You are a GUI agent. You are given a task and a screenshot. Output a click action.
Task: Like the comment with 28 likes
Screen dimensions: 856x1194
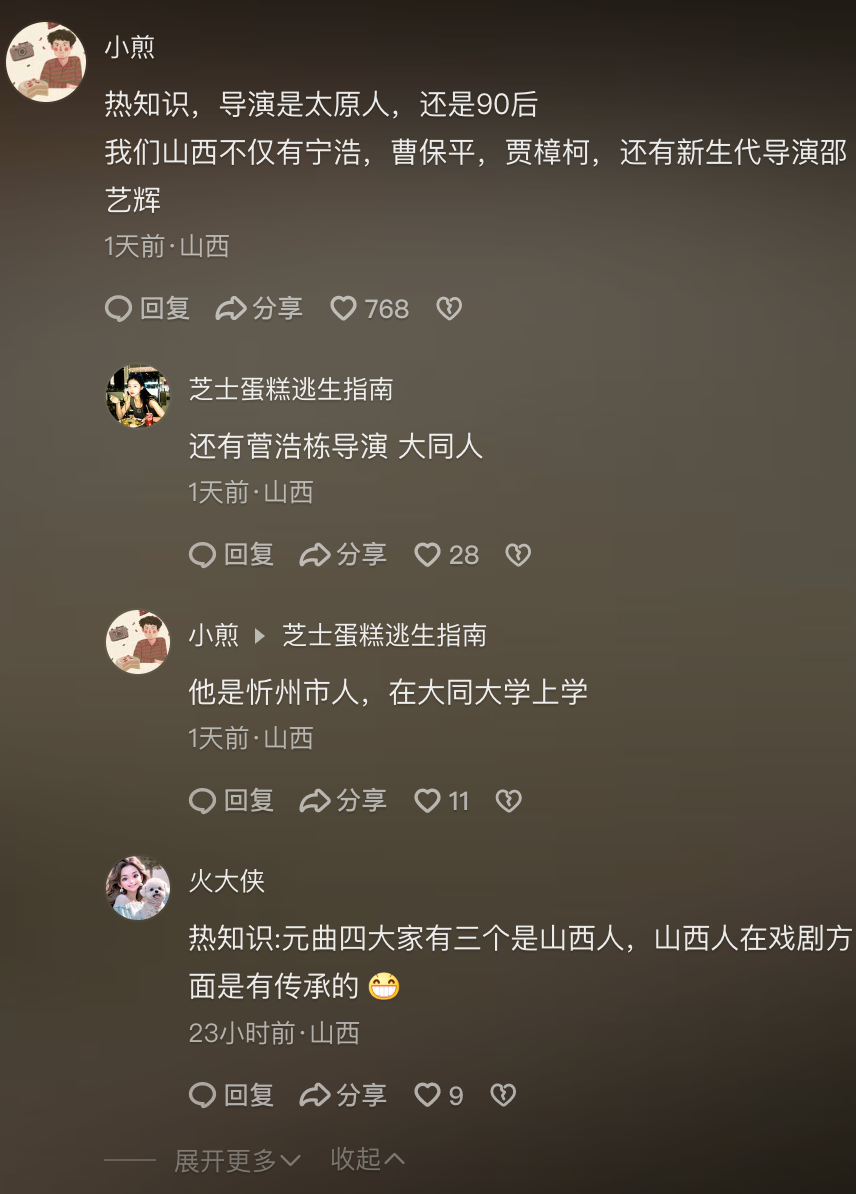tap(428, 555)
